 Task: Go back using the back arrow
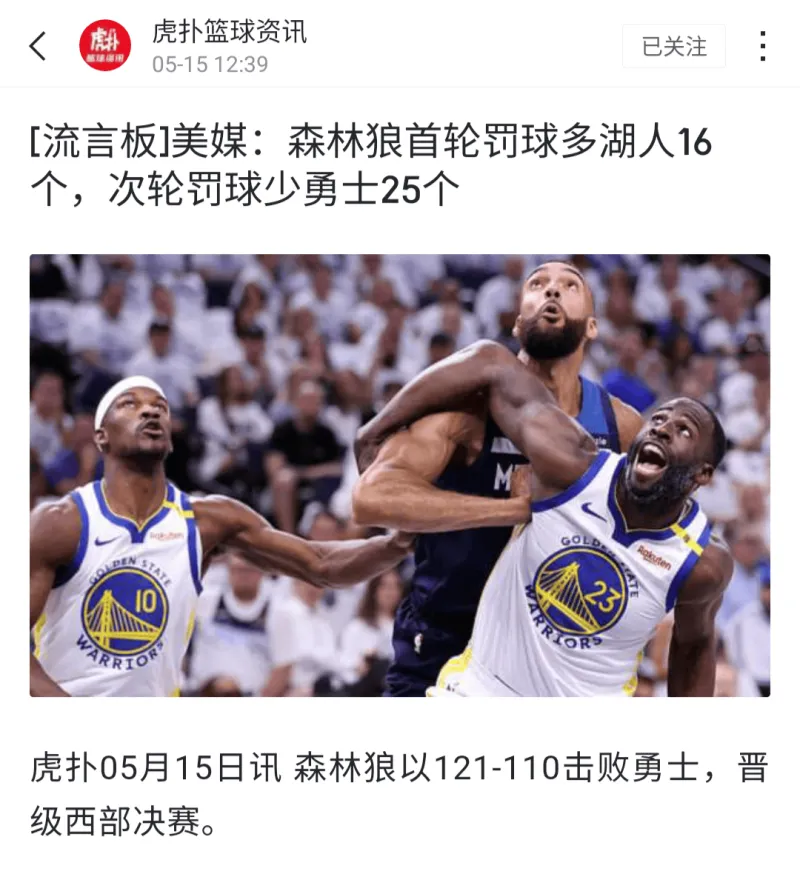pyautogui.click(x=38, y=46)
